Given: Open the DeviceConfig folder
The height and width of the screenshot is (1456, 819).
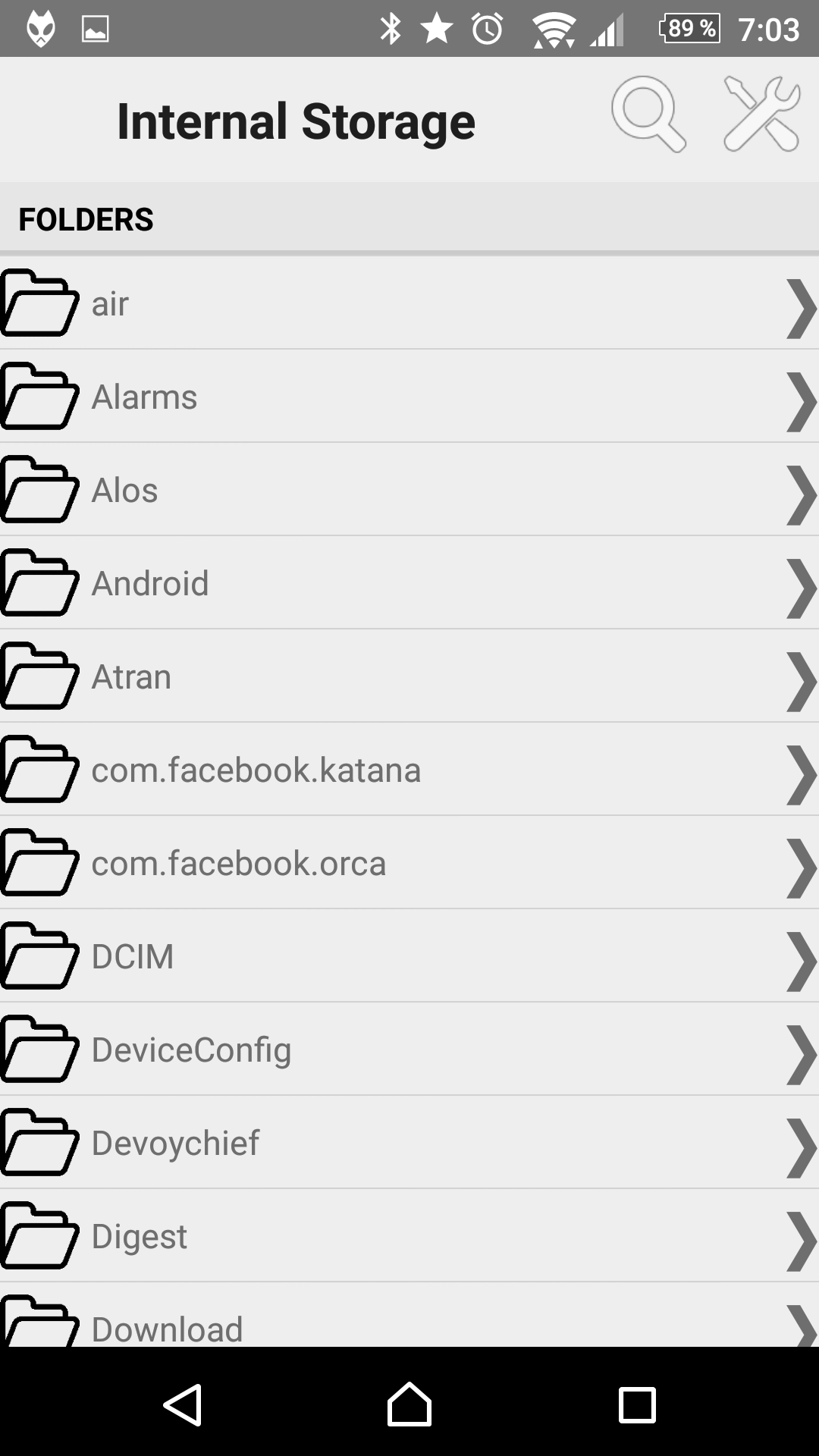Looking at the screenshot, I should (x=409, y=1050).
